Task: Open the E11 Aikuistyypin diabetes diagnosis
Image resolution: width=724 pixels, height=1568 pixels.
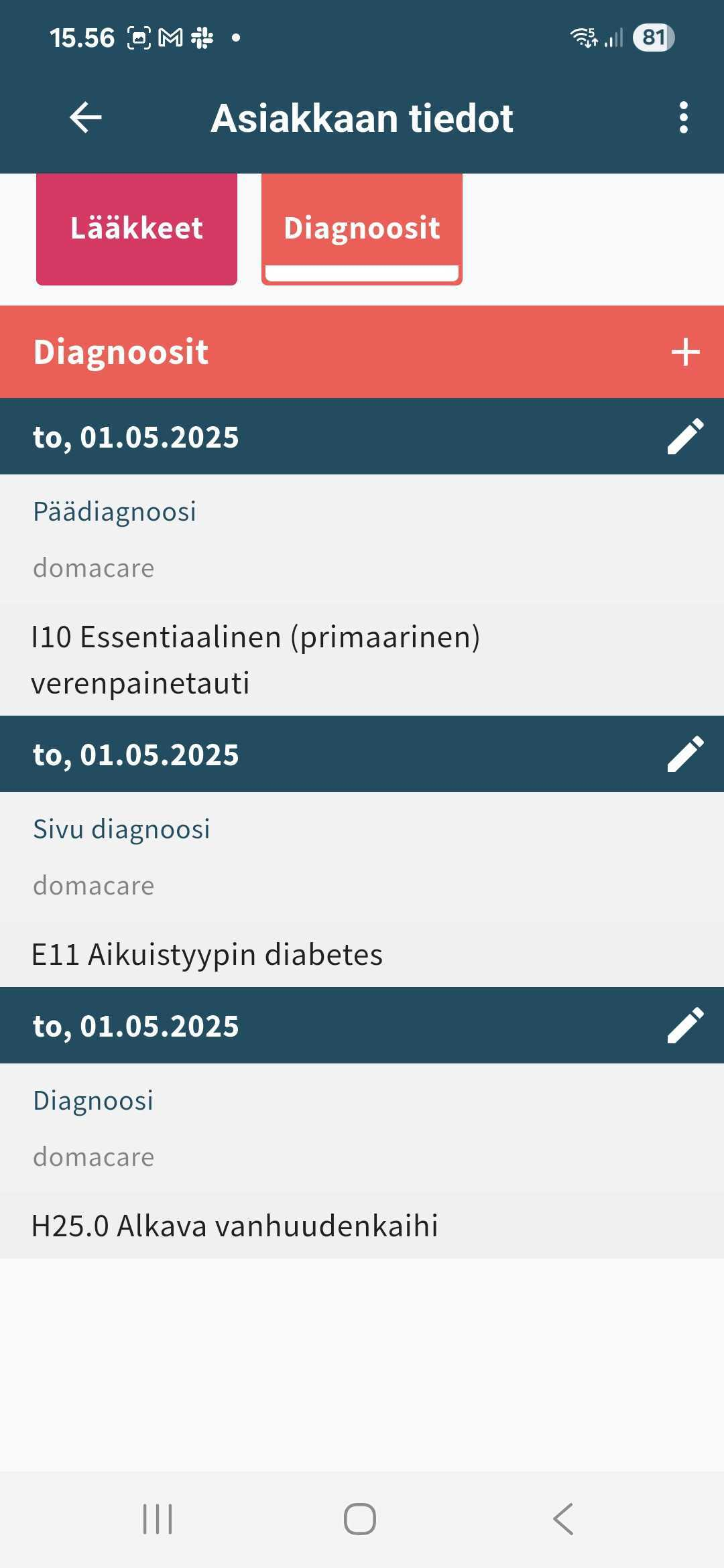Action: (x=362, y=954)
